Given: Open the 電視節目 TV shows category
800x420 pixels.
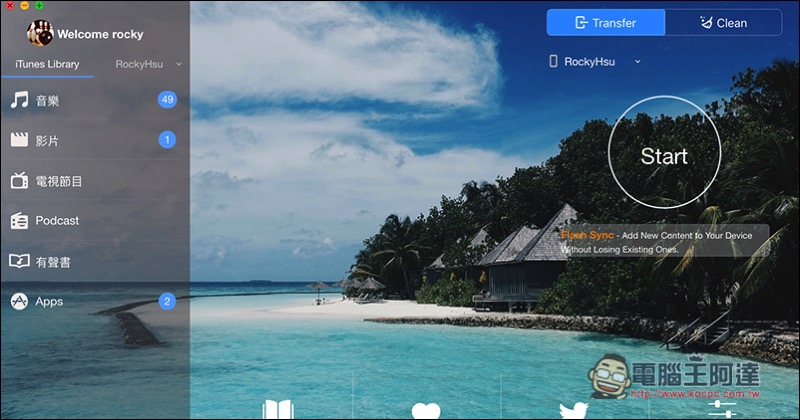Looking at the screenshot, I should 58,181.
